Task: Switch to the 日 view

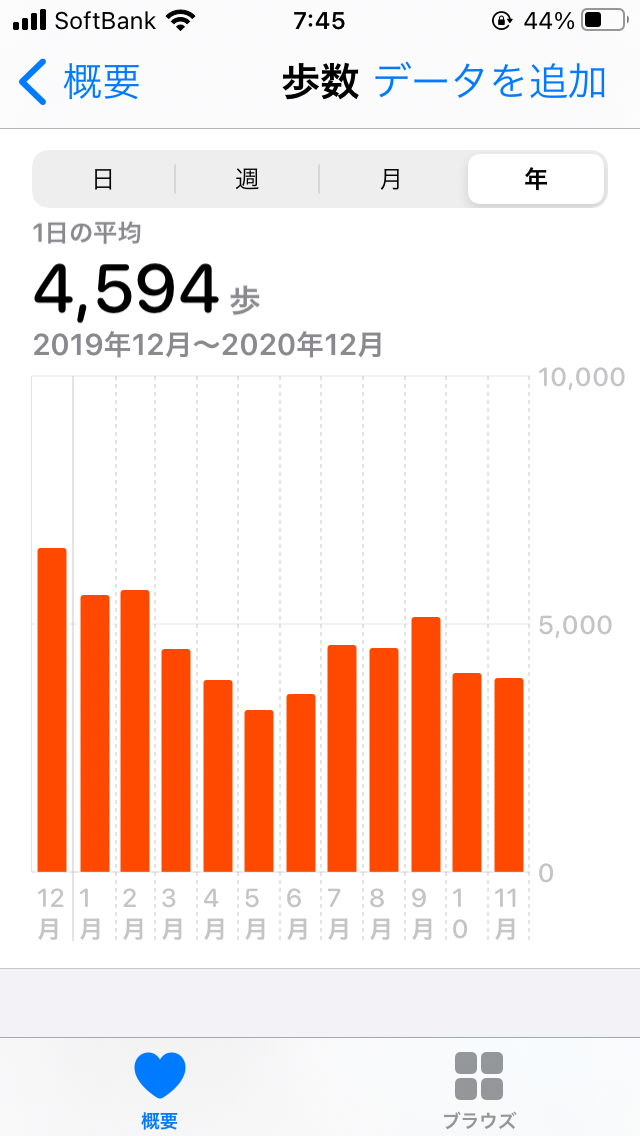Action: (103, 180)
